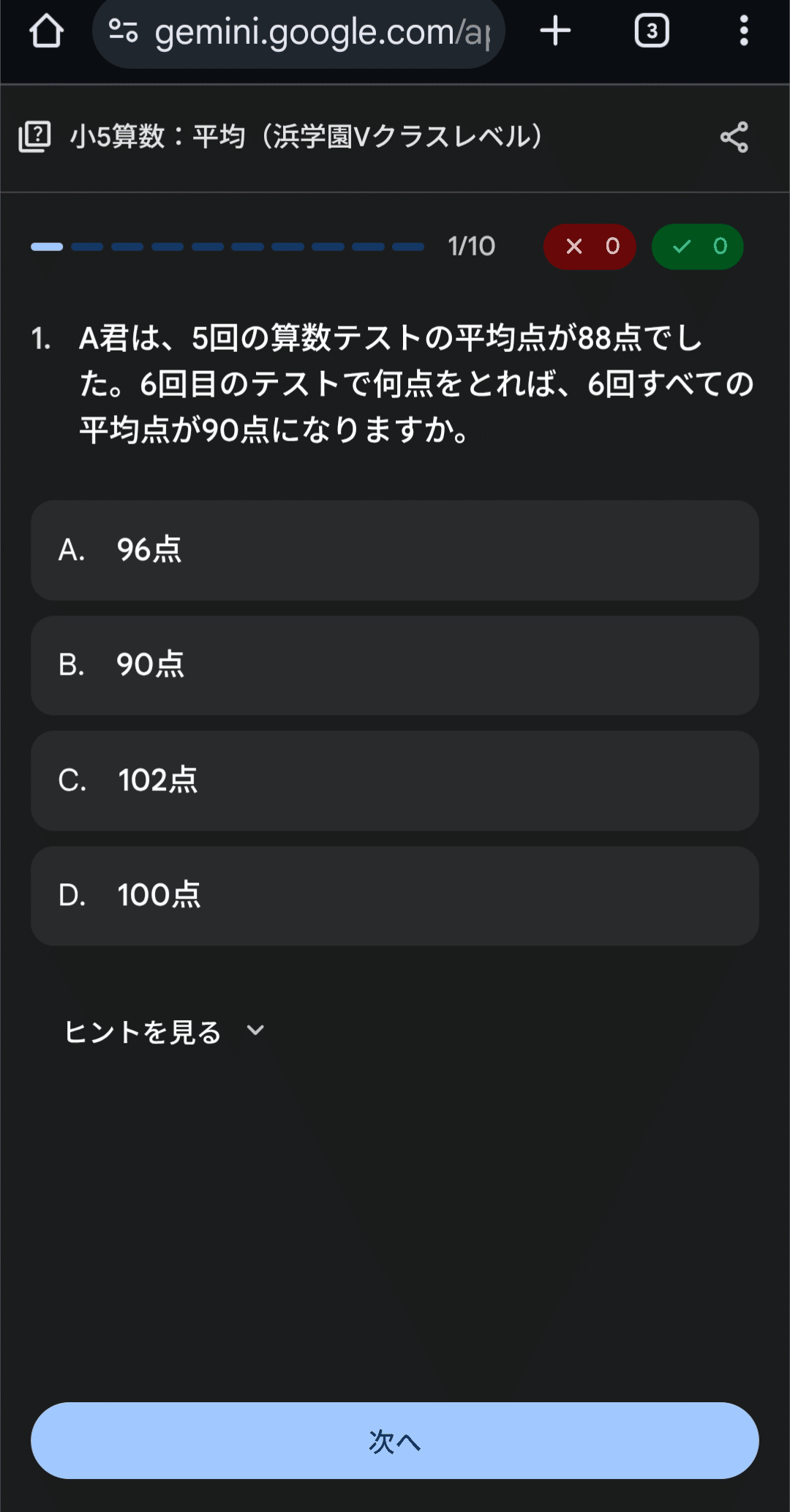Image resolution: width=790 pixels, height=1512 pixels.
Task: Tap question 1 text about test averages
Action: point(395,381)
